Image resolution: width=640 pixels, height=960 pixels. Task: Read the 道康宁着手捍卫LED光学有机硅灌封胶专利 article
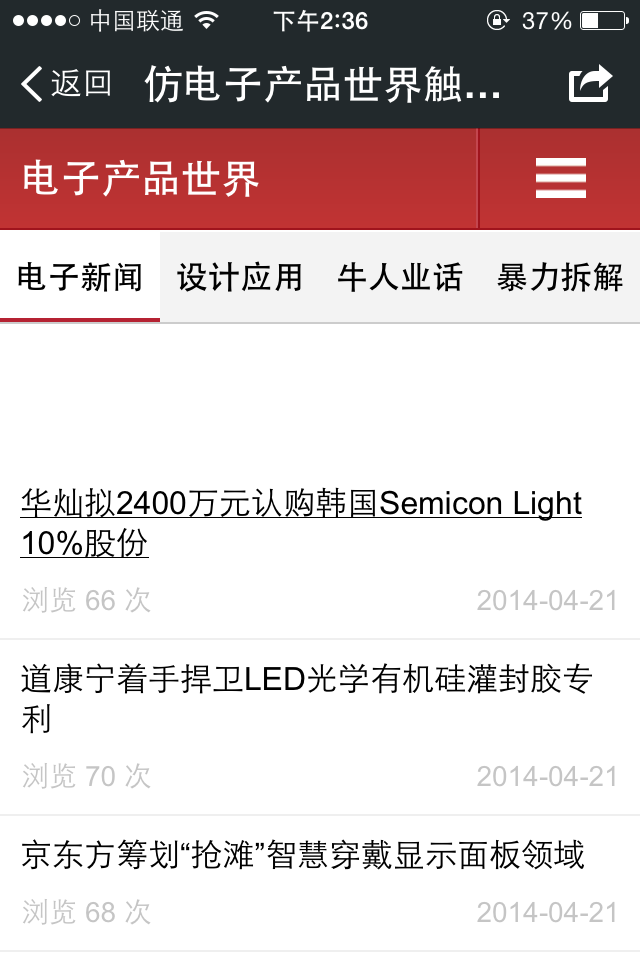[x=306, y=699]
